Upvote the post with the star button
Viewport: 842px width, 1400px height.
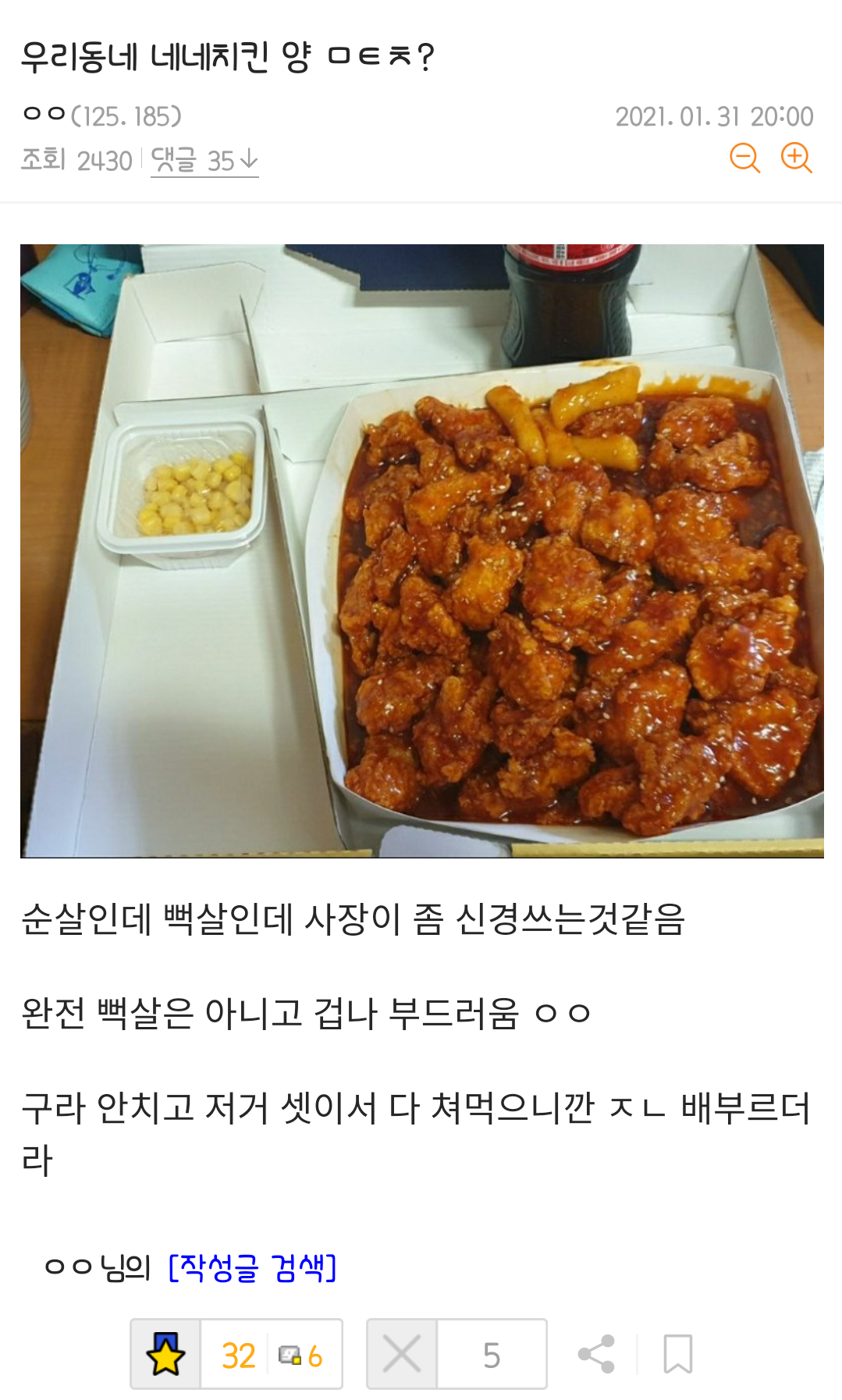coord(165,1354)
